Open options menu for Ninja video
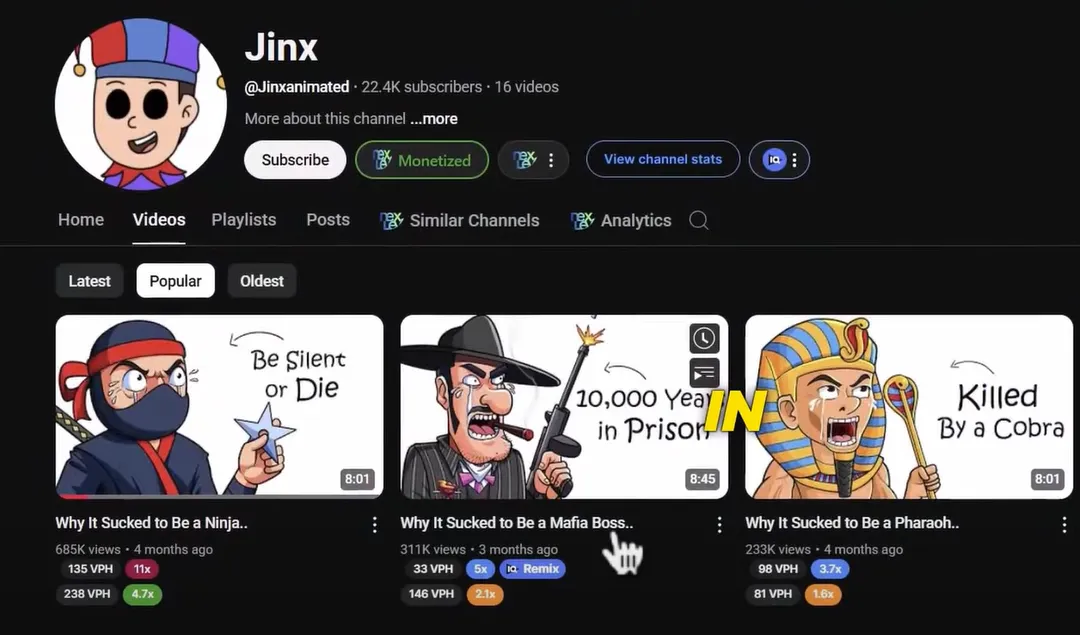The image size is (1080, 635). [374, 525]
